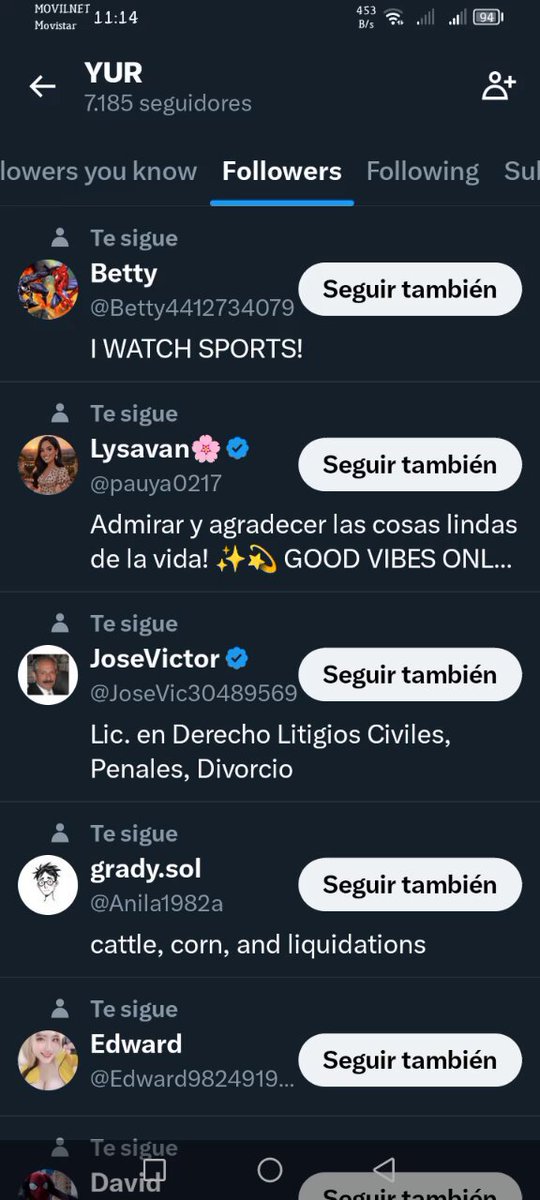540x1200 pixels.
Task: Switch to the Following tab
Action: pyautogui.click(x=422, y=171)
